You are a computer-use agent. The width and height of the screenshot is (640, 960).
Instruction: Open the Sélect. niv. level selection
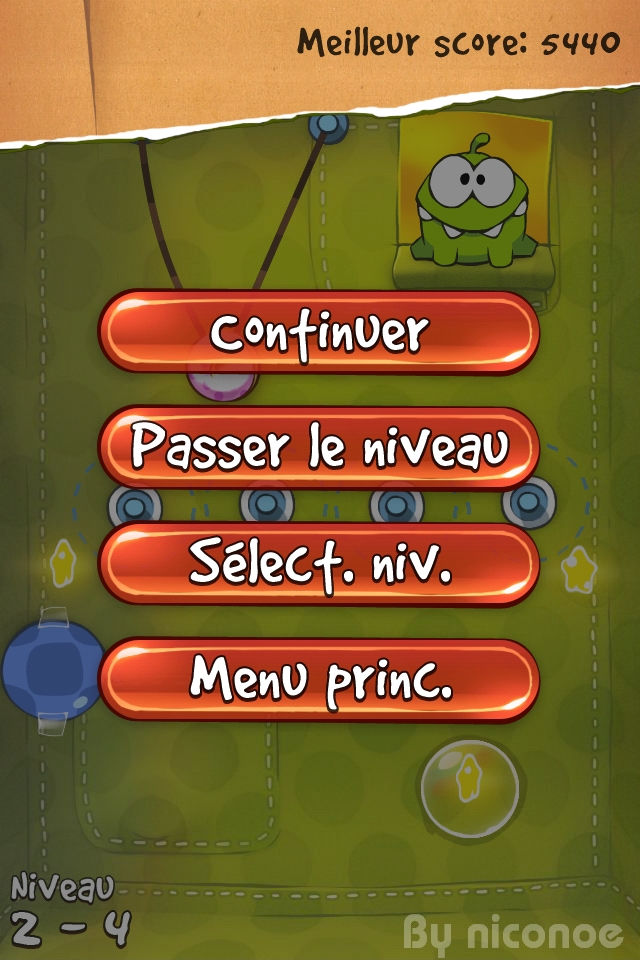click(319, 564)
